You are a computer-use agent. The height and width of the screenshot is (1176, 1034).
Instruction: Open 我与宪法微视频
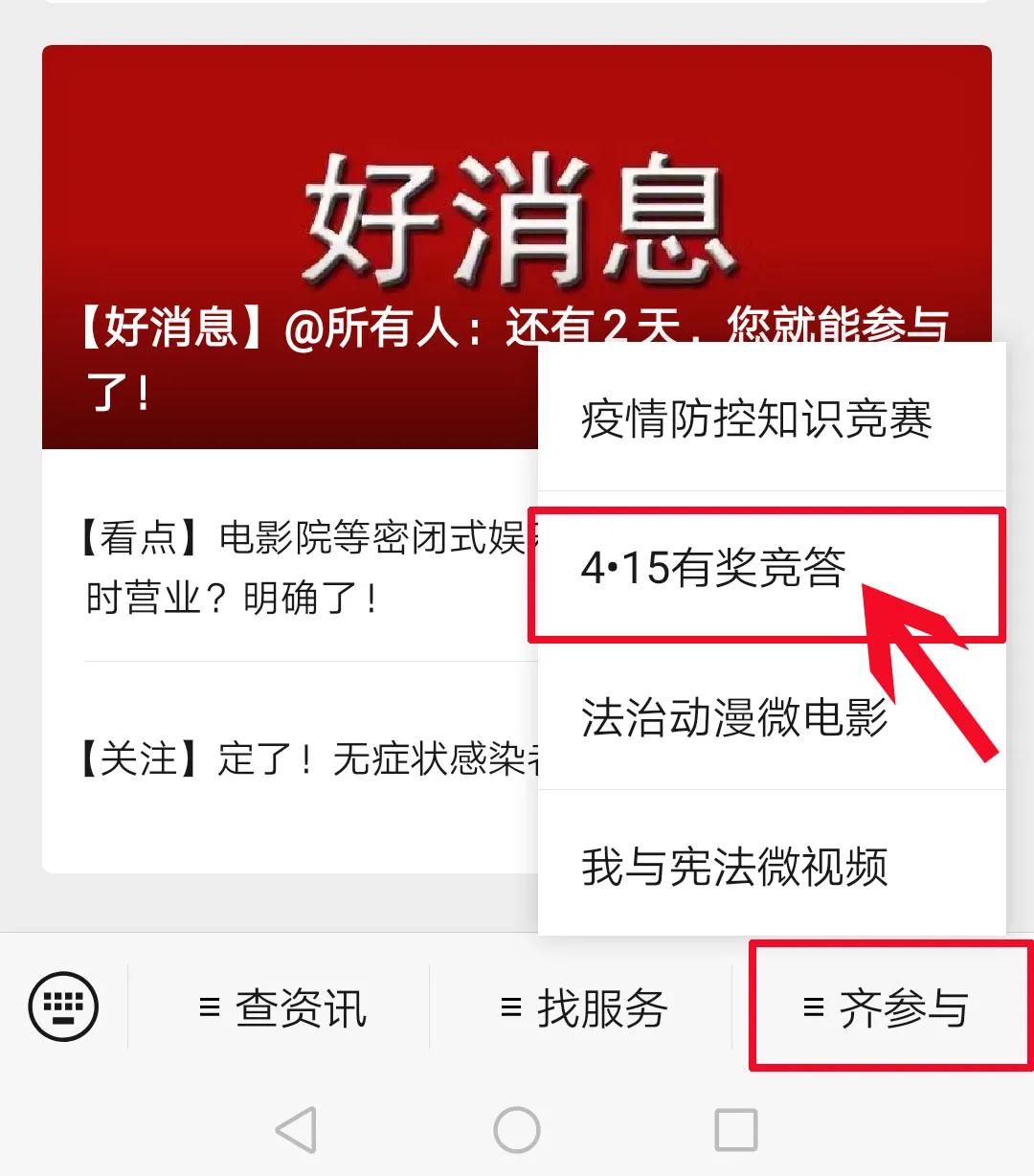[x=735, y=868]
